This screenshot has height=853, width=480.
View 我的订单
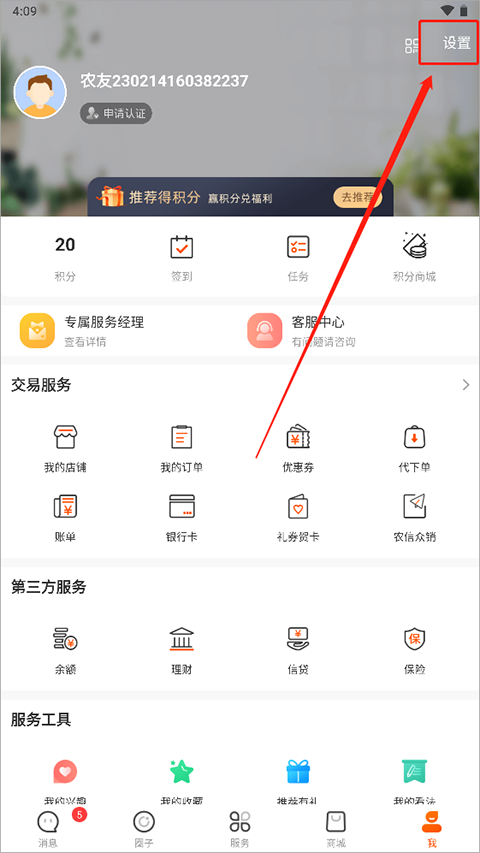click(181, 449)
